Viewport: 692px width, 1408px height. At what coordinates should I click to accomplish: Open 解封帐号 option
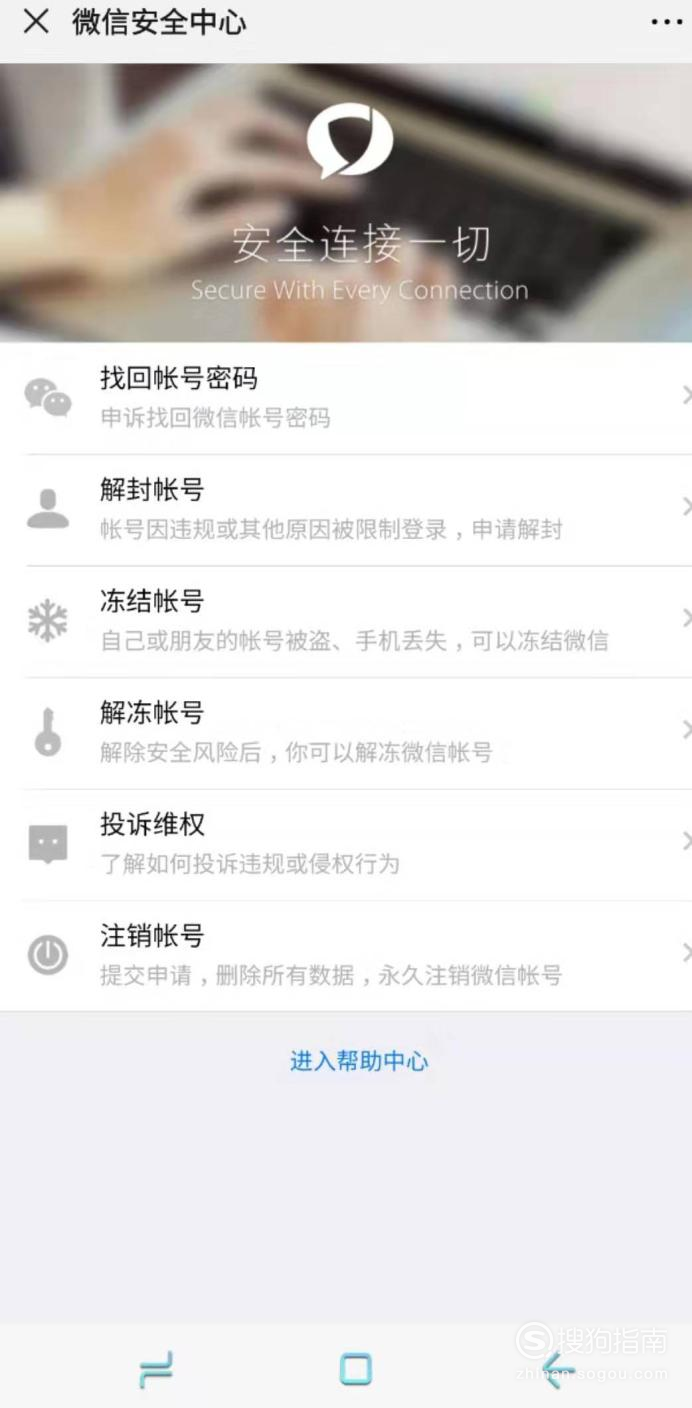tap(346, 509)
